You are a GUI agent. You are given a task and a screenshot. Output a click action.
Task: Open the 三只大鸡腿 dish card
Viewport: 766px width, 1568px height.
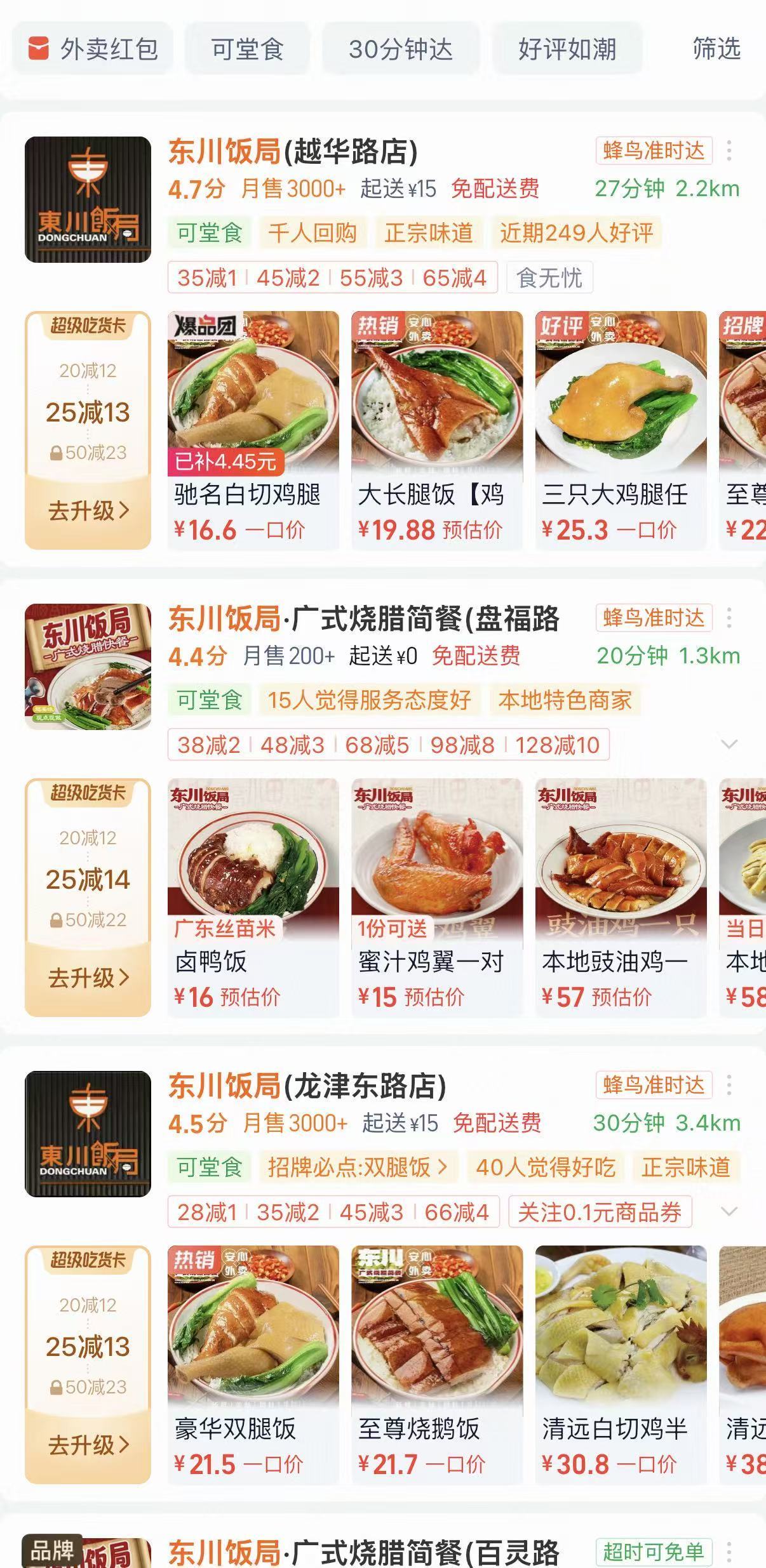click(621, 430)
